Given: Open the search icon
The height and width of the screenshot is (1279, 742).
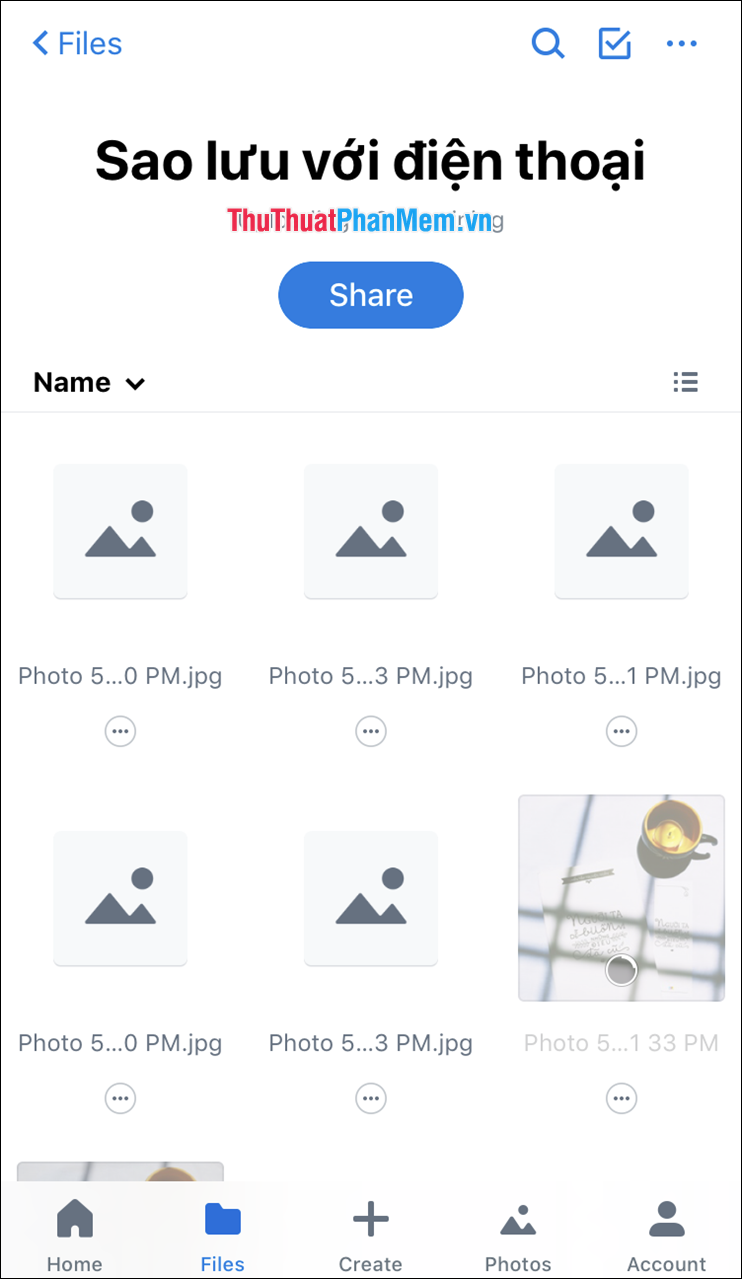Looking at the screenshot, I should pyautogui.click(x=548, y=43).
